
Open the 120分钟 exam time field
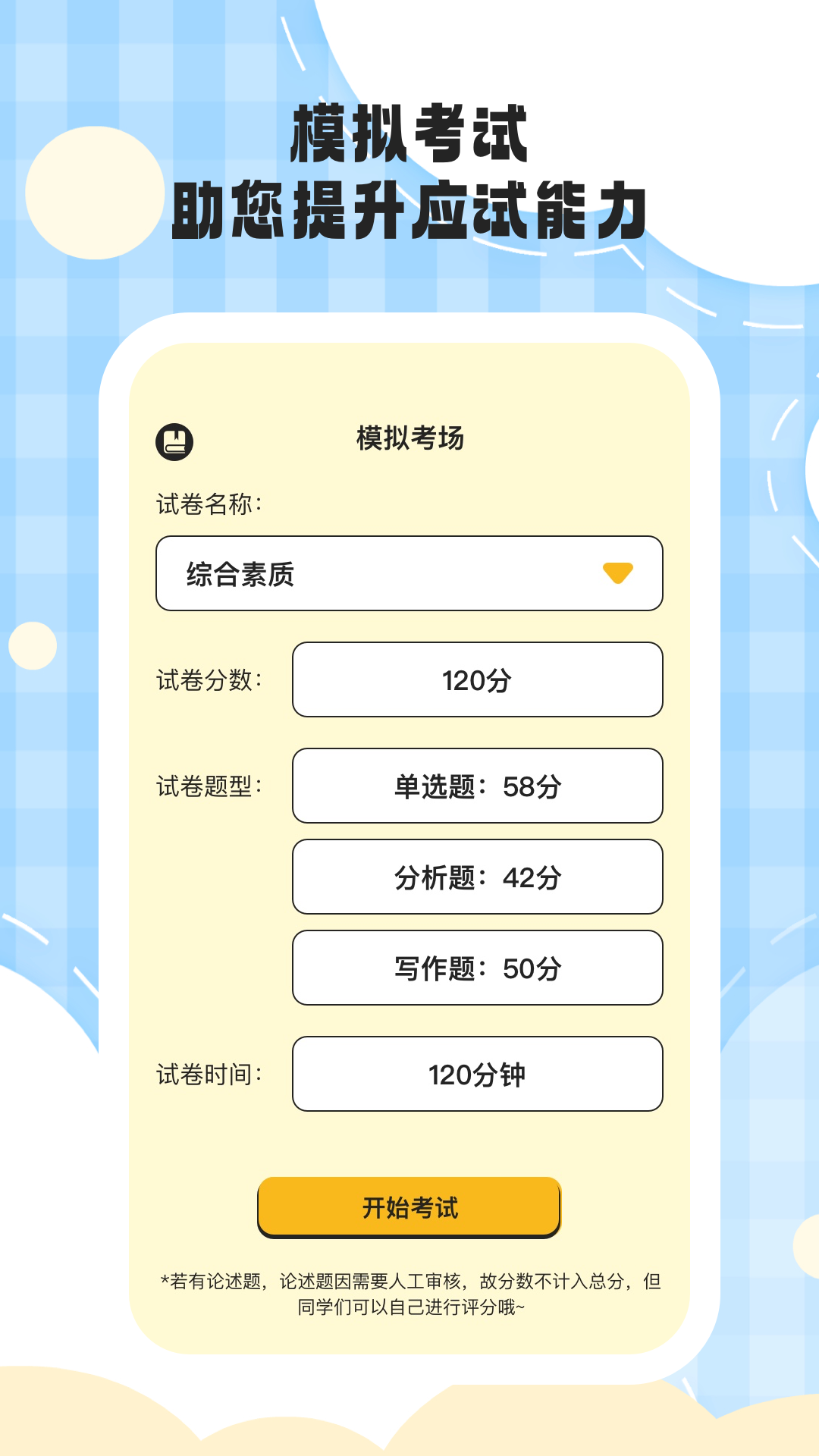477,1075
